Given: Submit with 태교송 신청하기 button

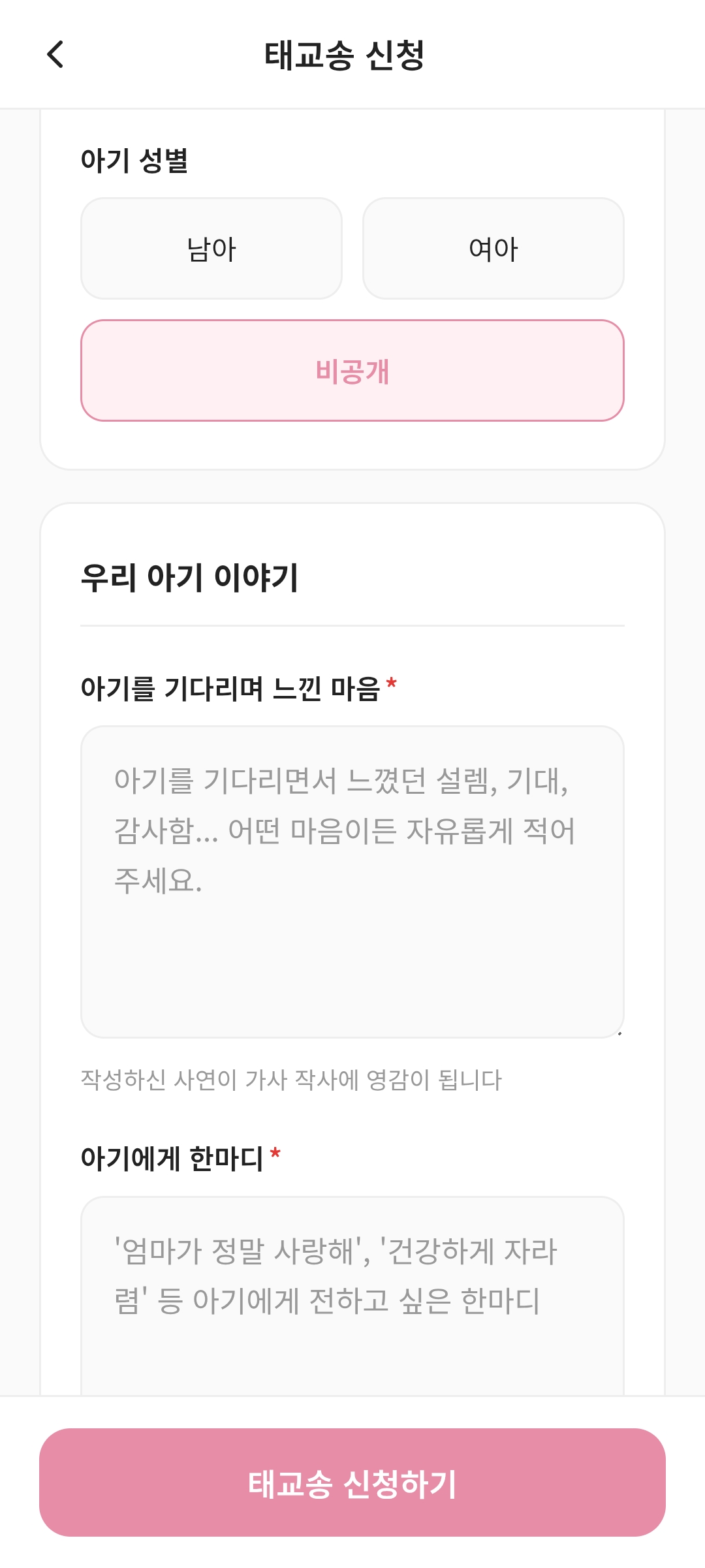Looking at the screenshot, I should (352, 1483).
